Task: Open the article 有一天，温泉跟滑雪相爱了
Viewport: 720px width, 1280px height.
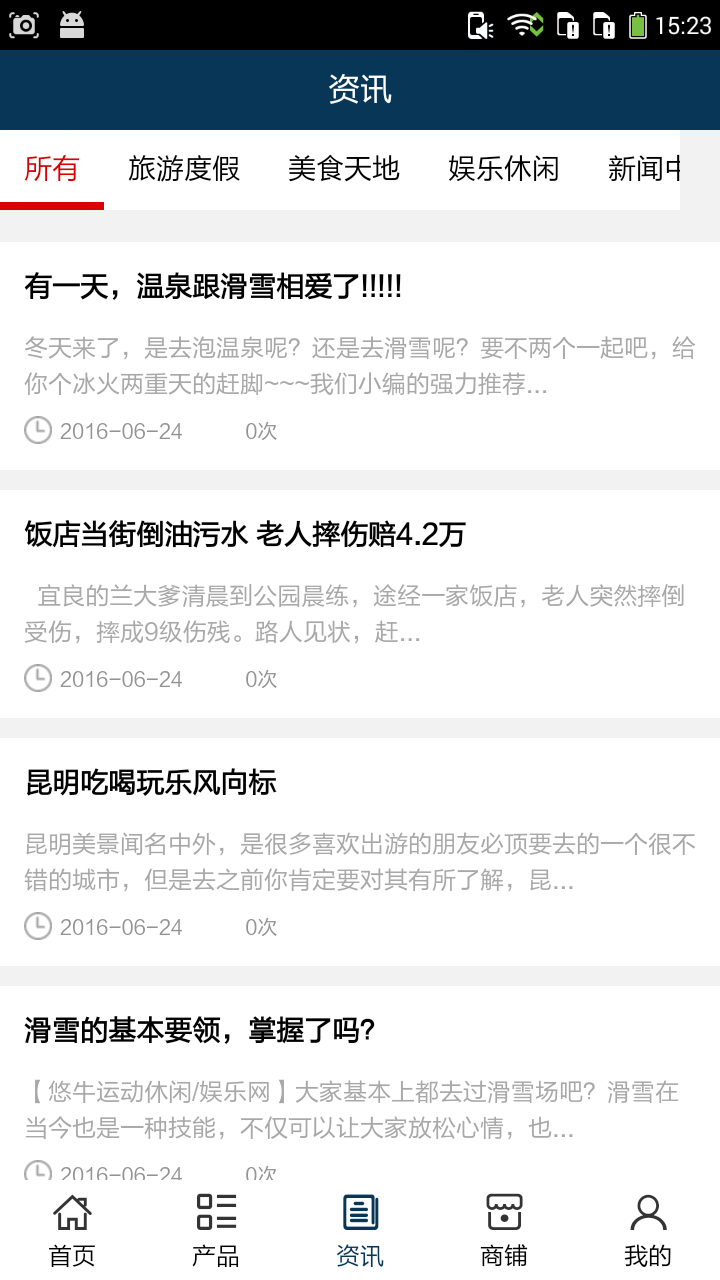Action: 213,288
